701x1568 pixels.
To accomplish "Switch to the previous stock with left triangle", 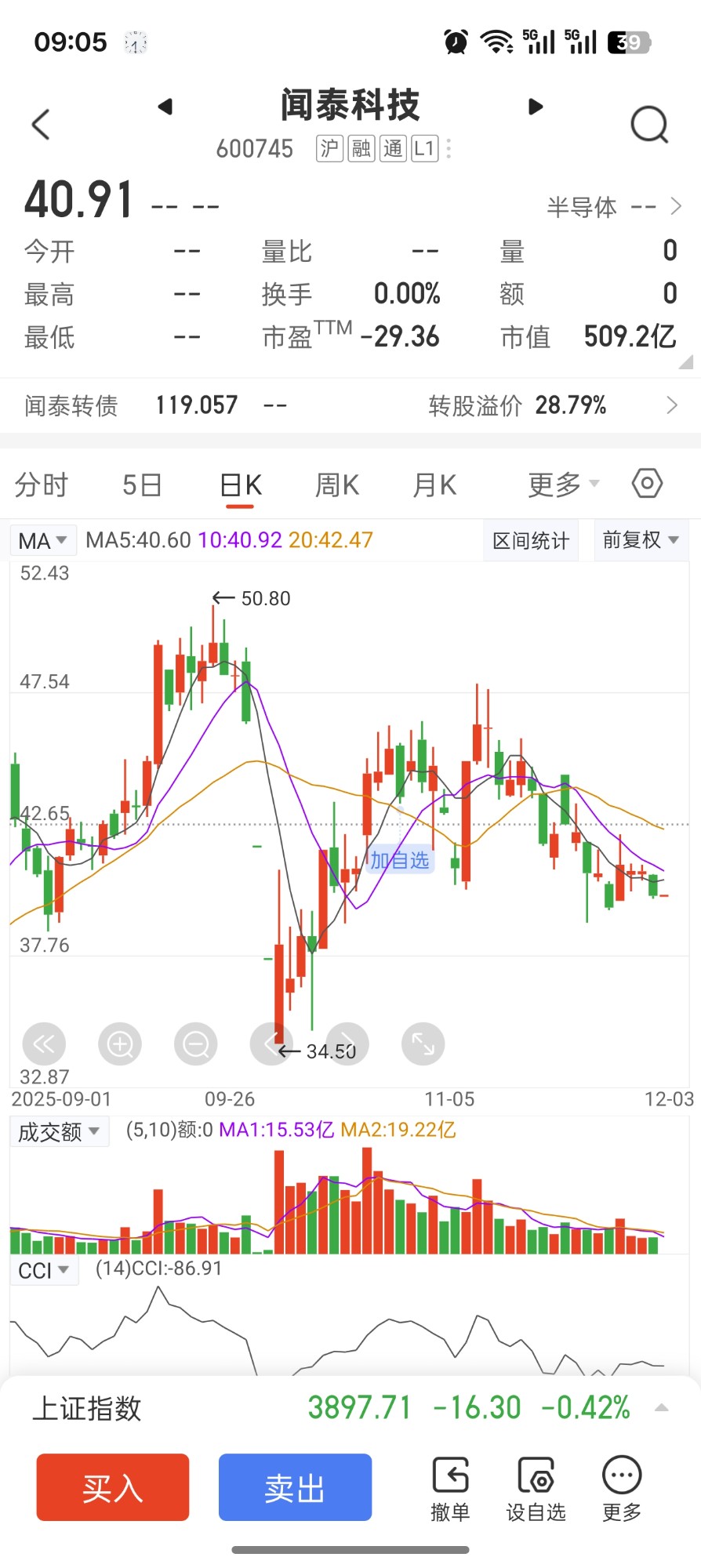I will 165,107.
